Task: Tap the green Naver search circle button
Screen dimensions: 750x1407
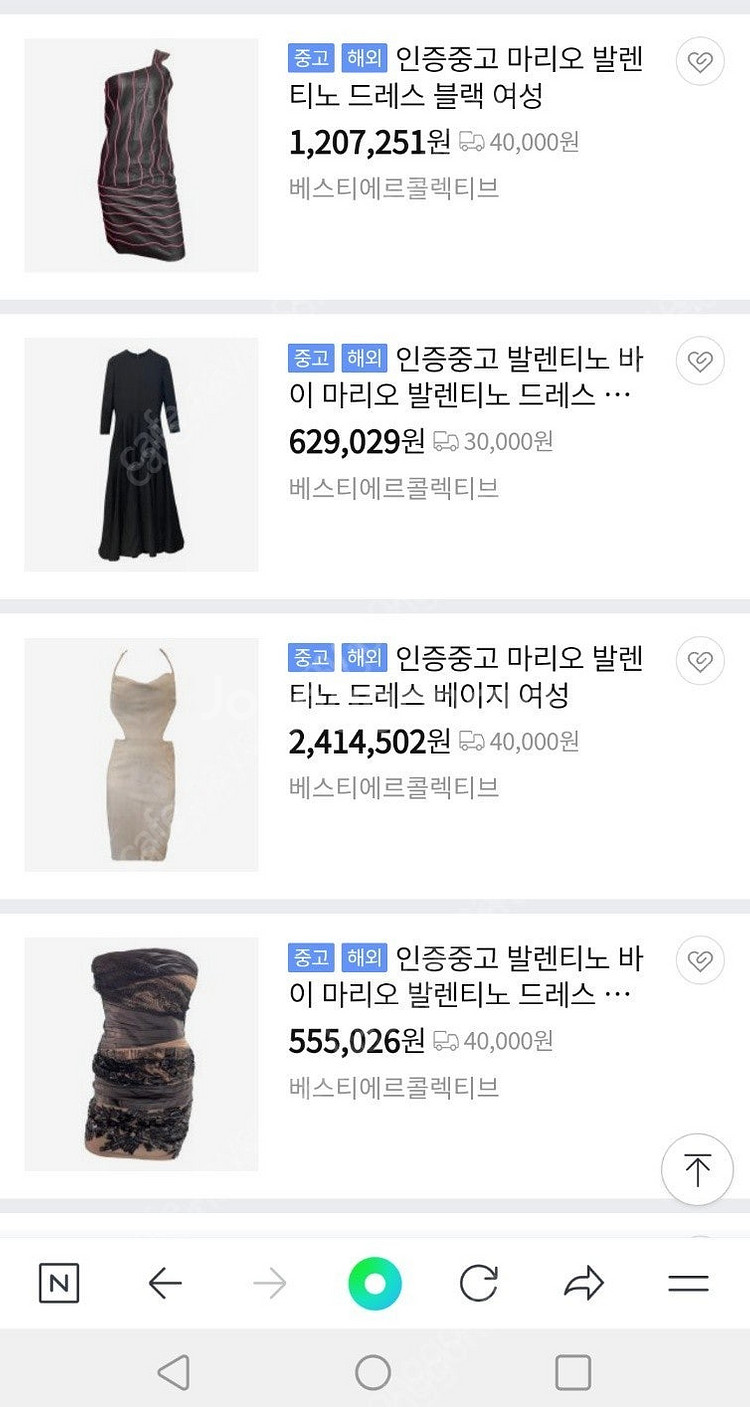Action: tap(374, 1283)
